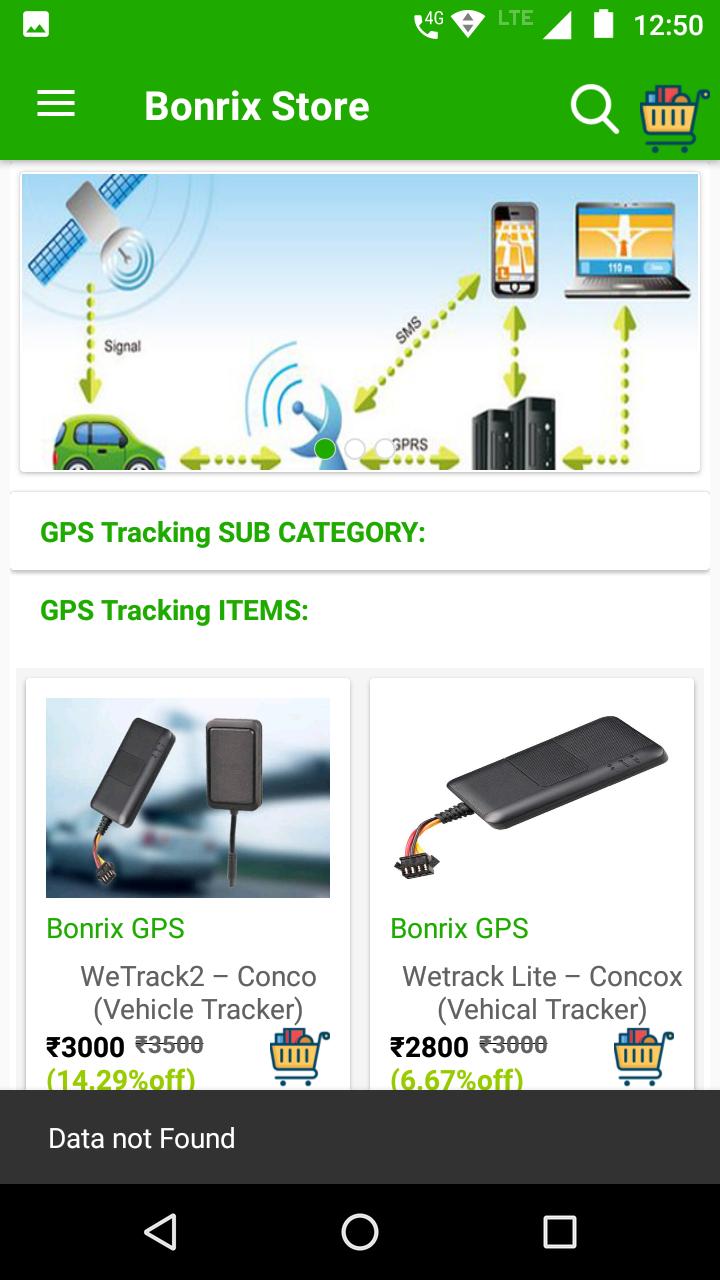Select the second banner page dot
This screenshot has height=1280, width=720.
(355, 449)
